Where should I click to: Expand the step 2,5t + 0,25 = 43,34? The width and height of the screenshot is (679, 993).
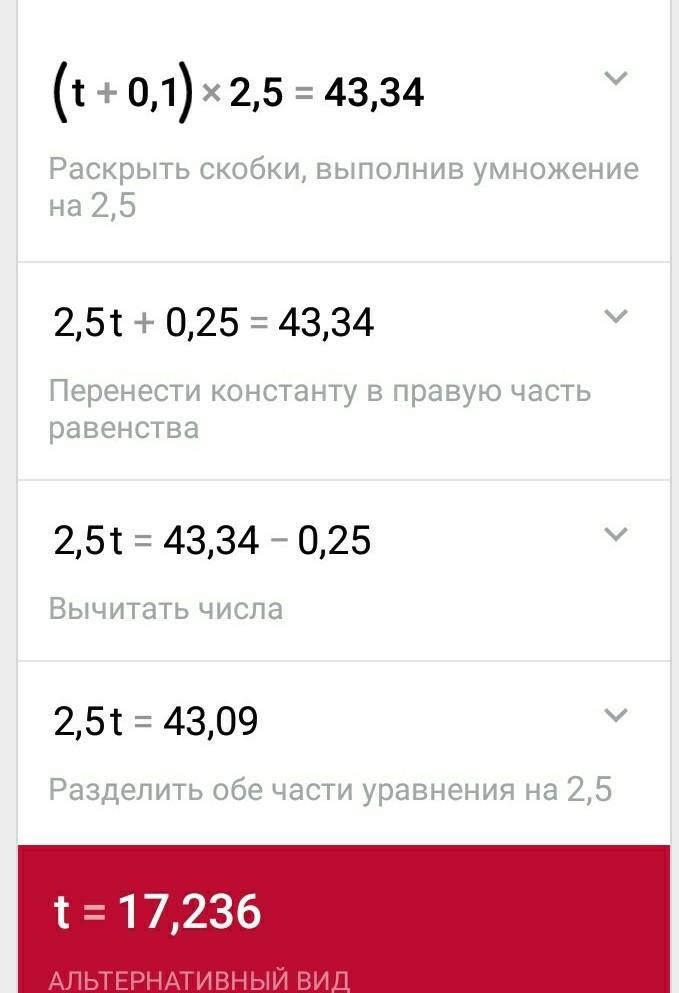coord(617,317)
